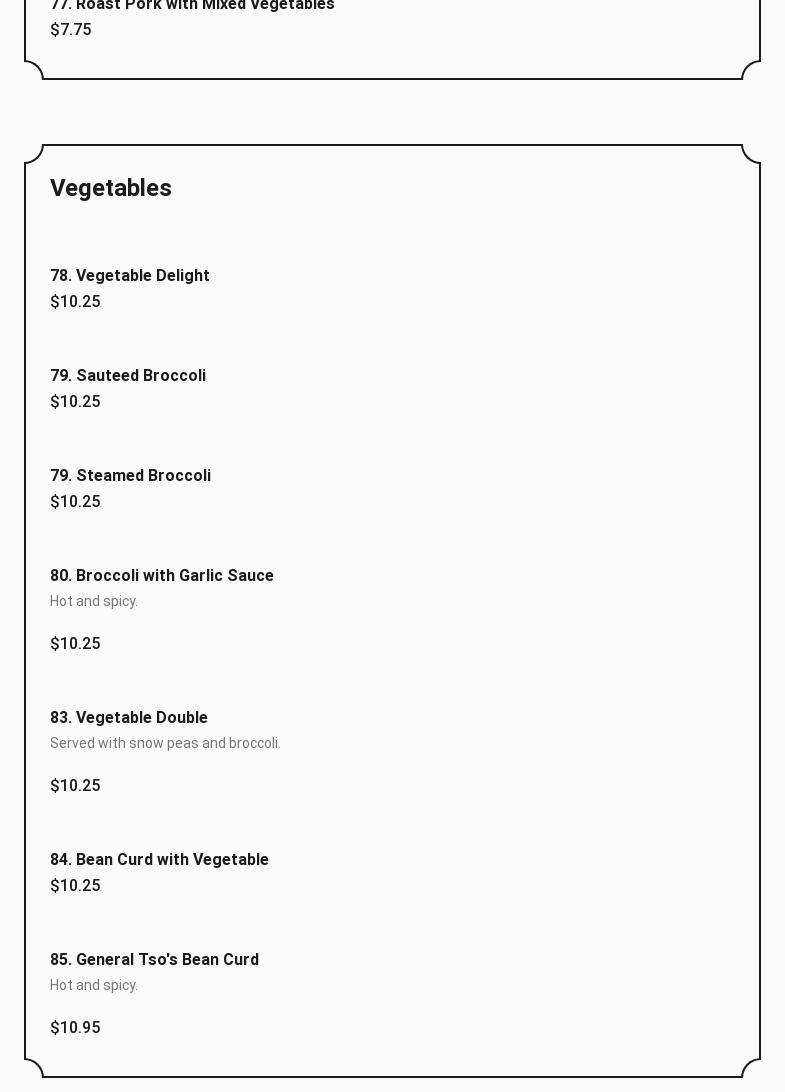Viewport: 785px width, 1092px height.
Task: Open 84. Bean Curd with Vegetable
Action: 159,860
